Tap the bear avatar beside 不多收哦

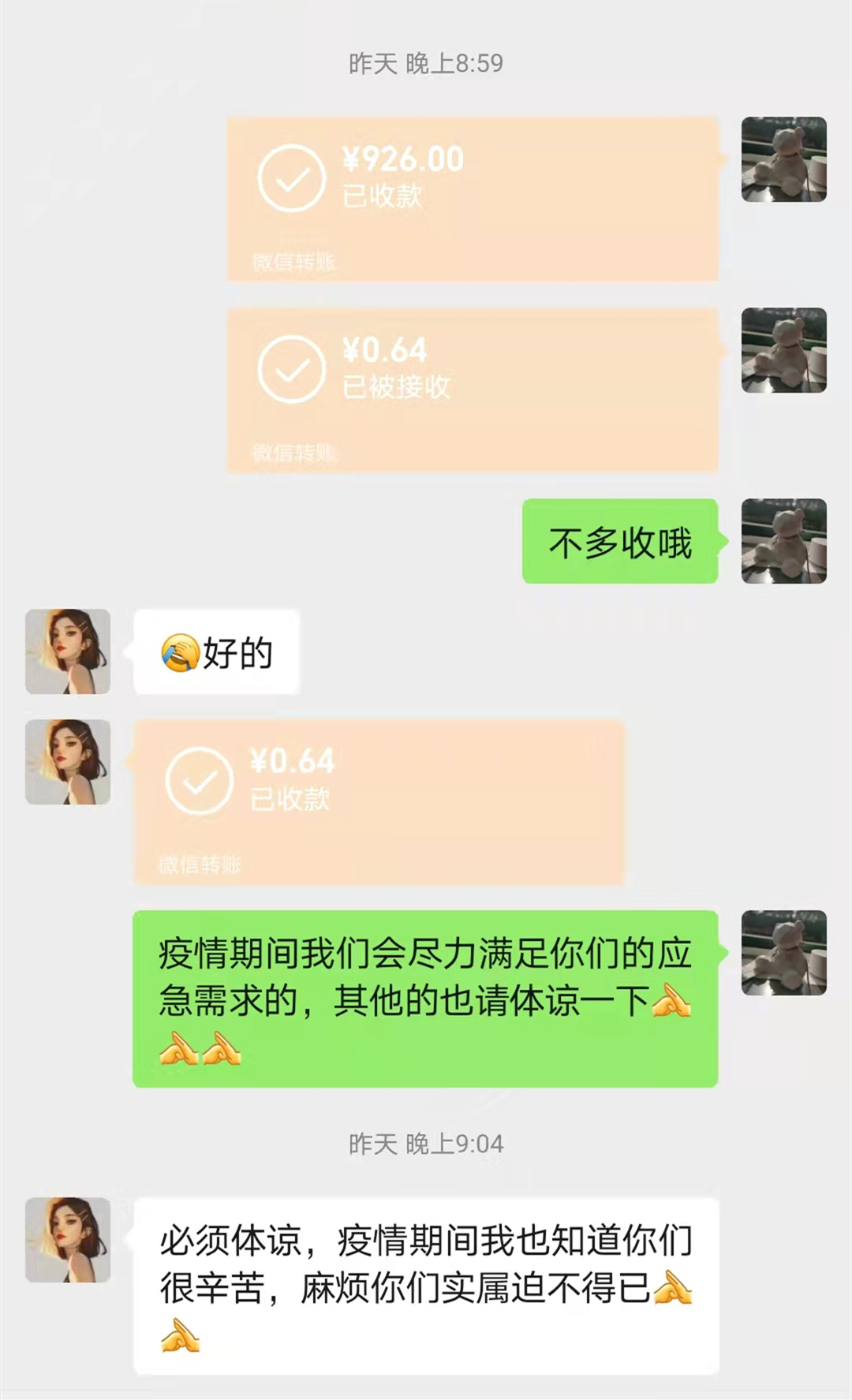783,541
